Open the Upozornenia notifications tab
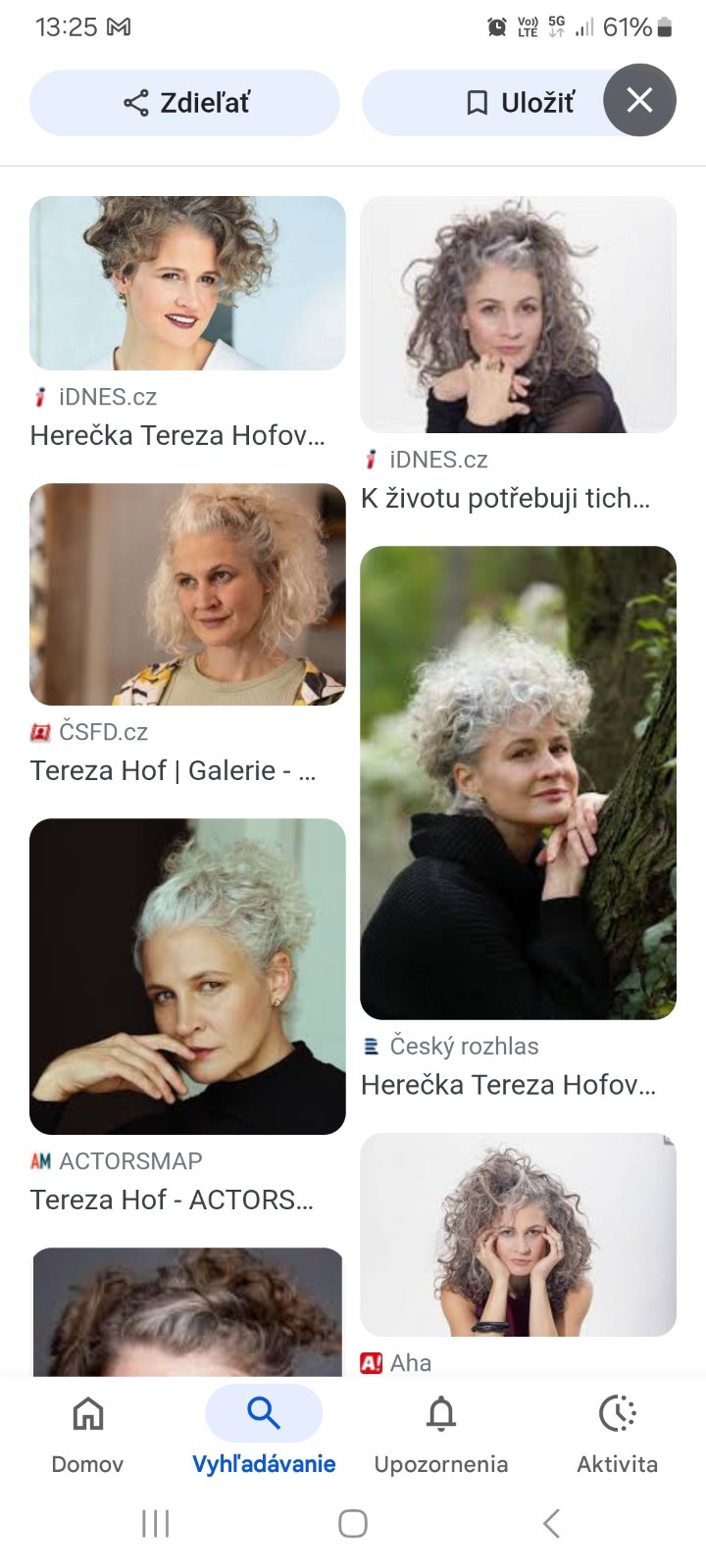 click(441, 1431)
